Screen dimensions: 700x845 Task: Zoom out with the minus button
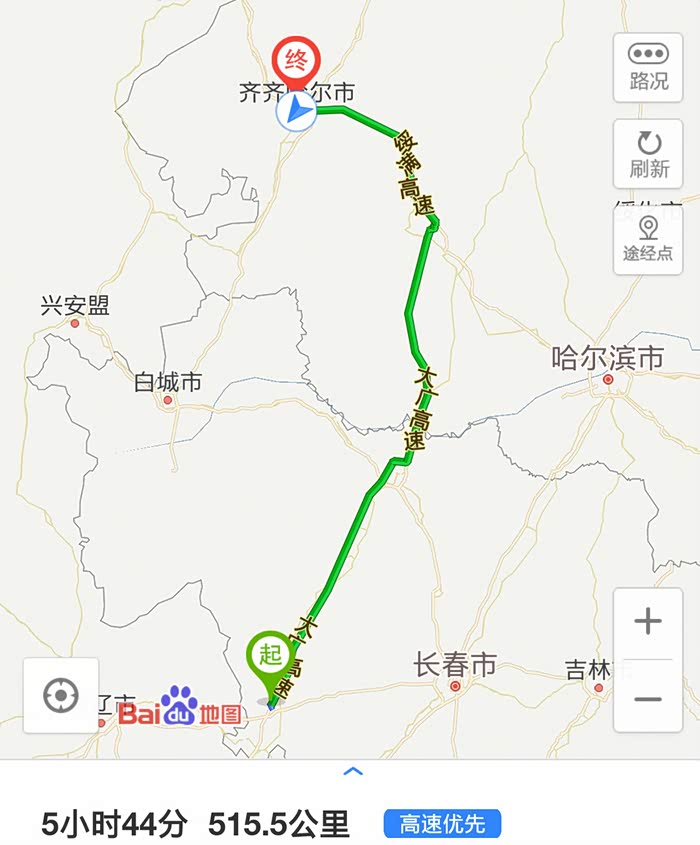(648, 697)
